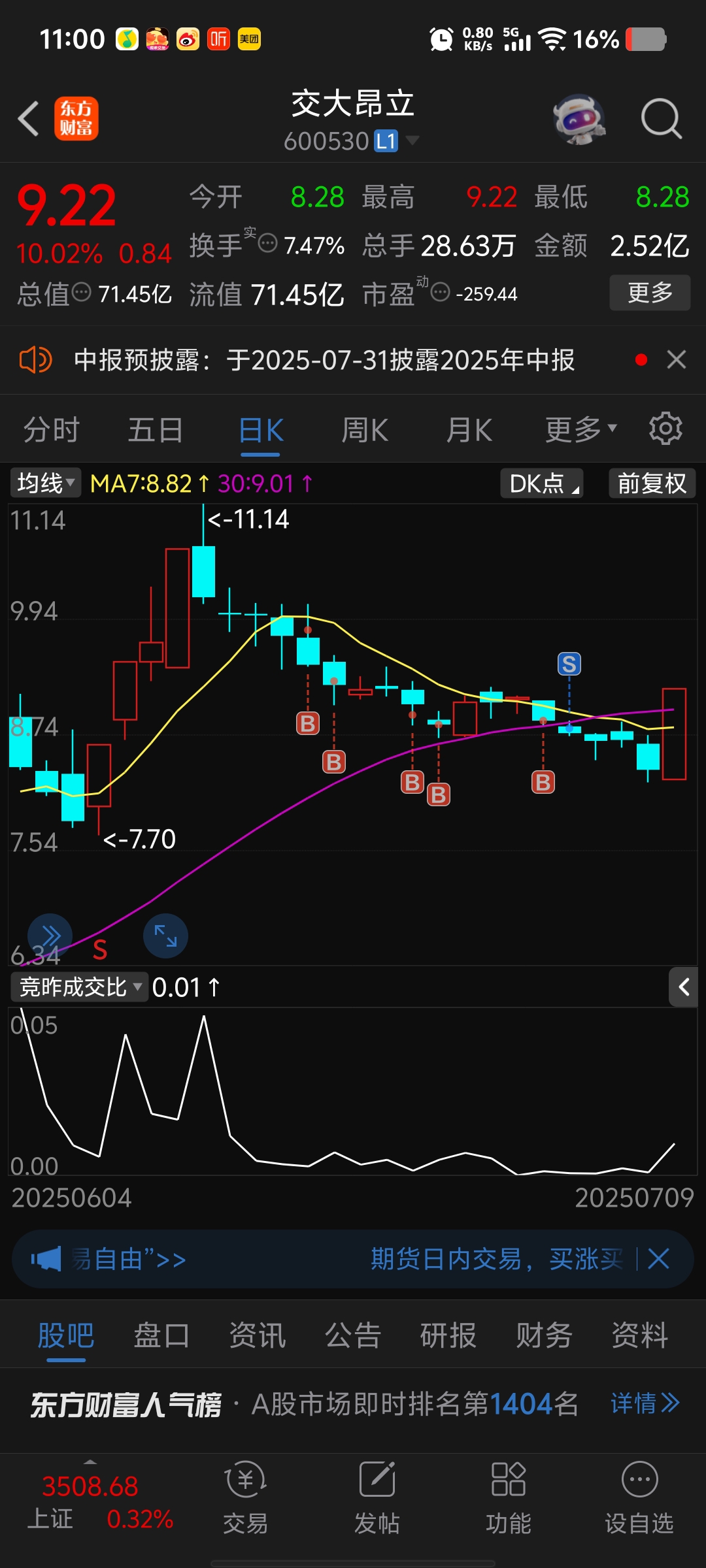Viewport: 706px width, 1568px height.
Task: Tap the DK点 option
Action: click(542, 483)
